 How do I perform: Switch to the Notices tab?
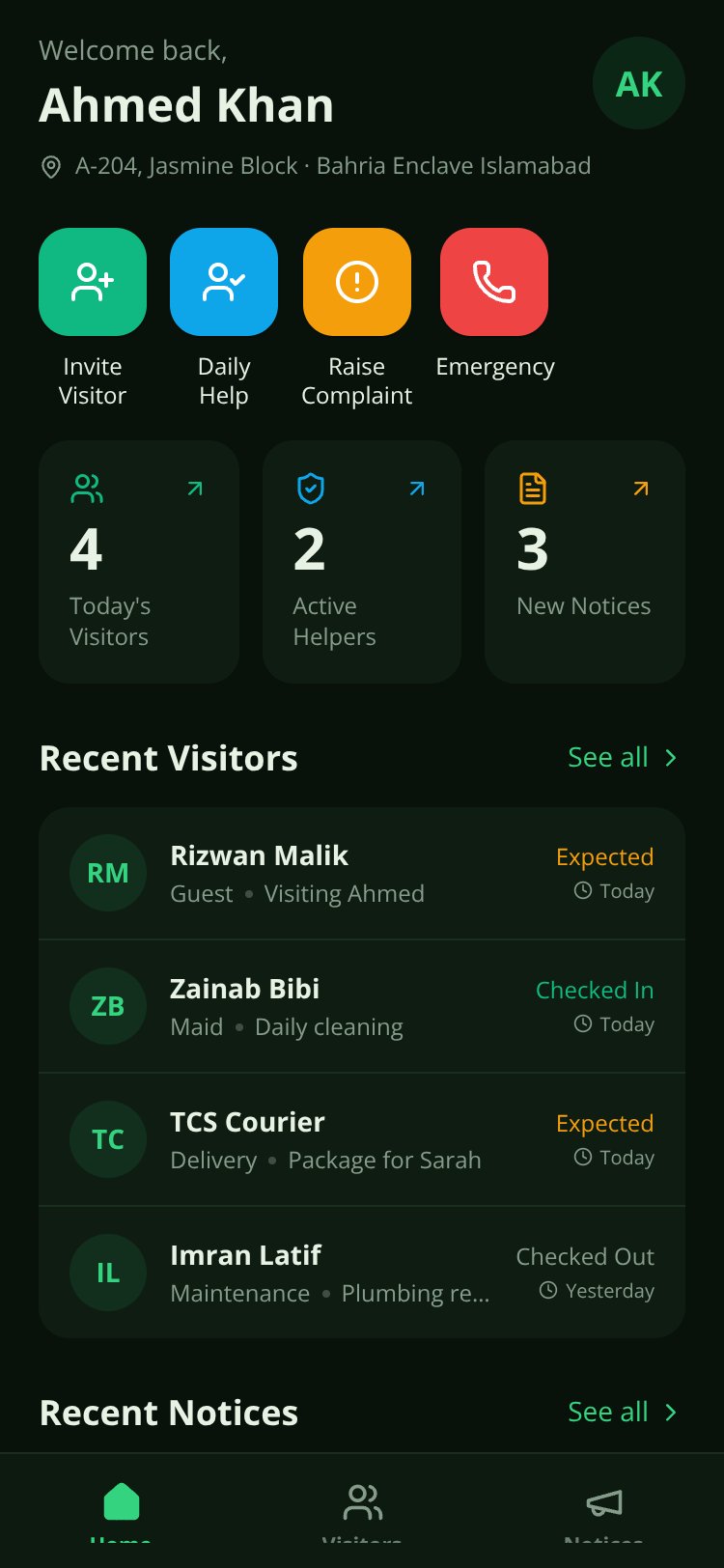(603, 1511)
